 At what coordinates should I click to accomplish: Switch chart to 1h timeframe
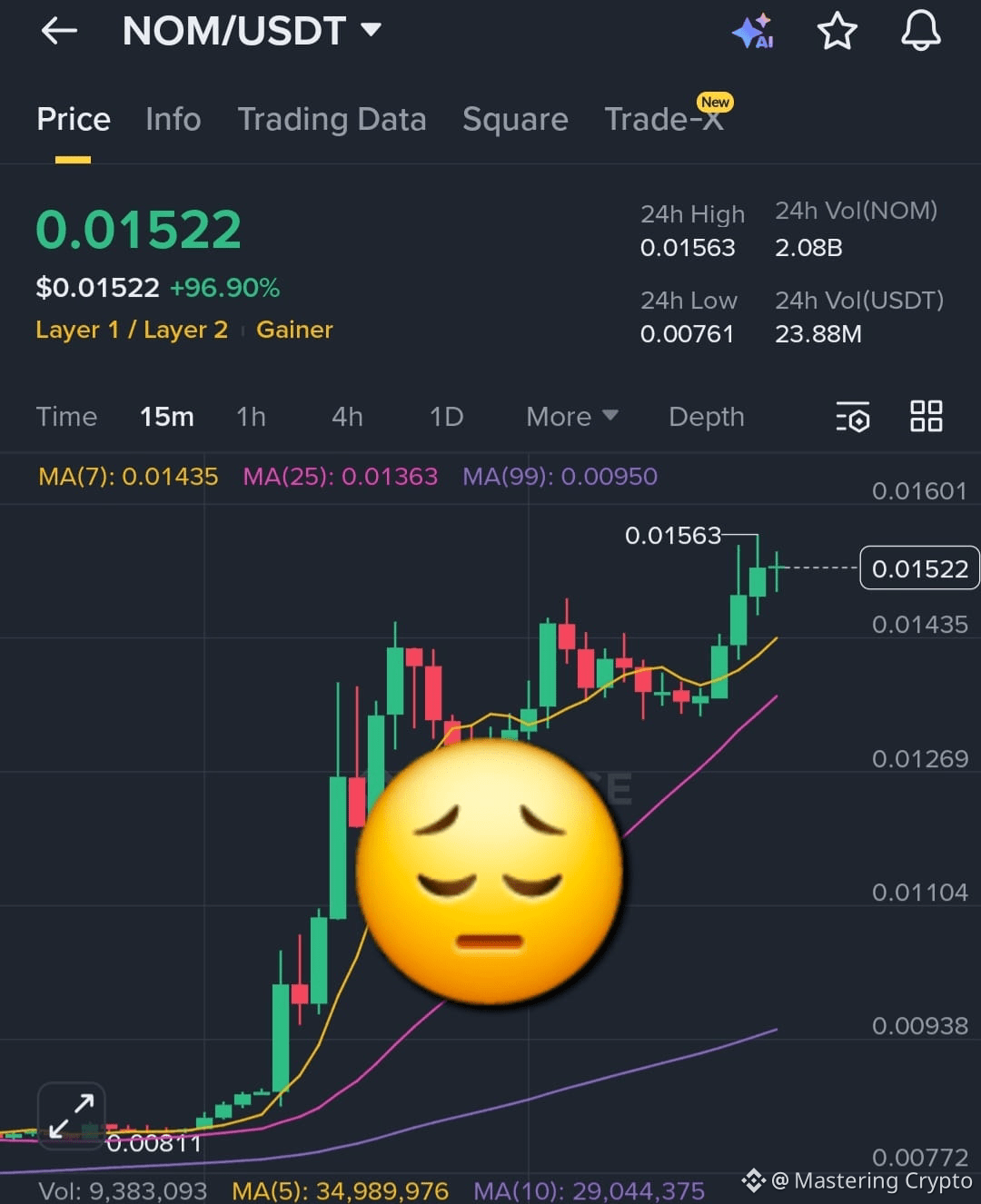point(251,417)
